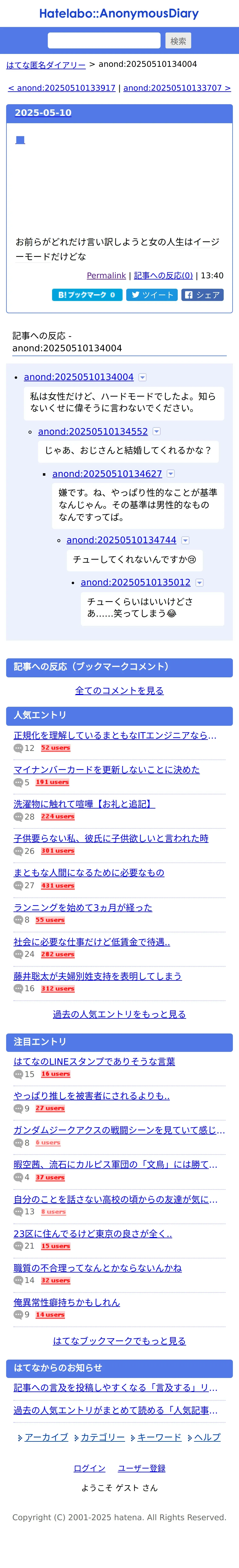Tap the 検索 search button
The width and height of the screenshot is (239, 1568).
[178, 41]
